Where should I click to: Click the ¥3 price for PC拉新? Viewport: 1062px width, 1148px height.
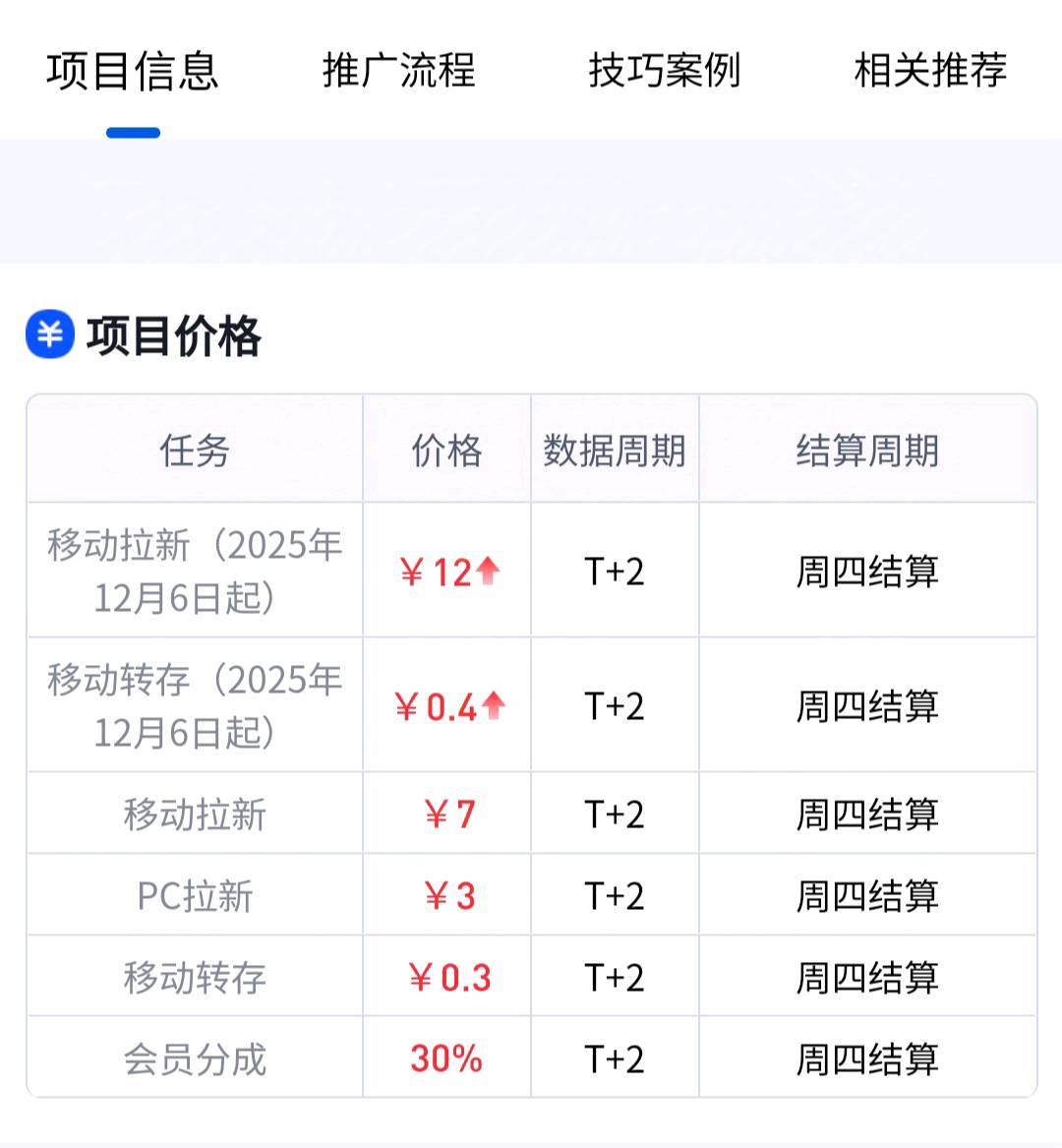tap(446, 894)
